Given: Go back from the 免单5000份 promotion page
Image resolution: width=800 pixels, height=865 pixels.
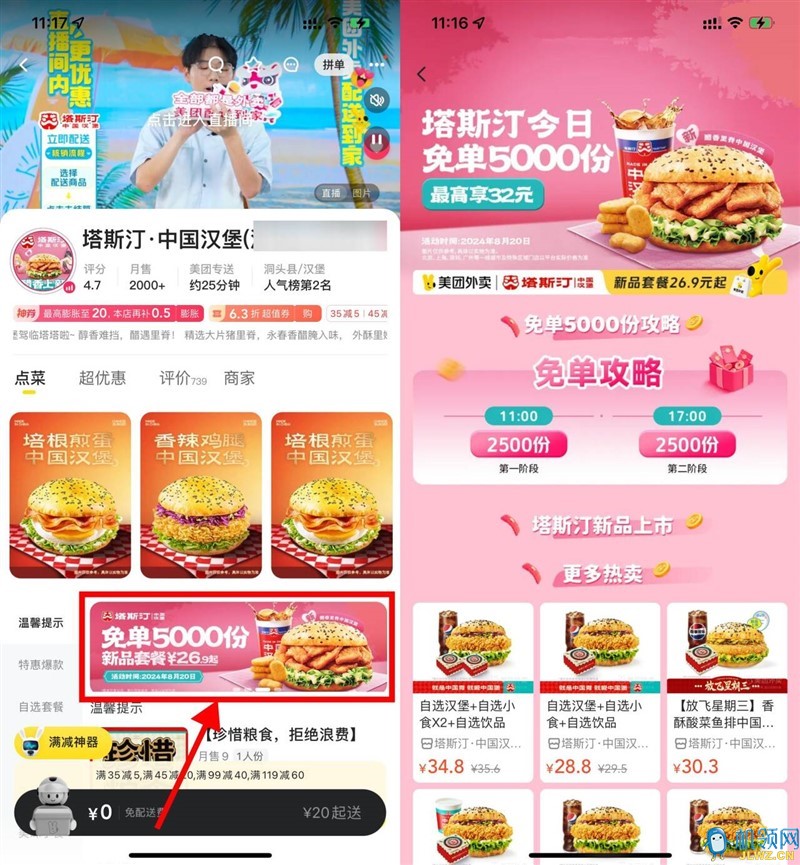Looking at the screenshot, I should [x=422, y=74].
